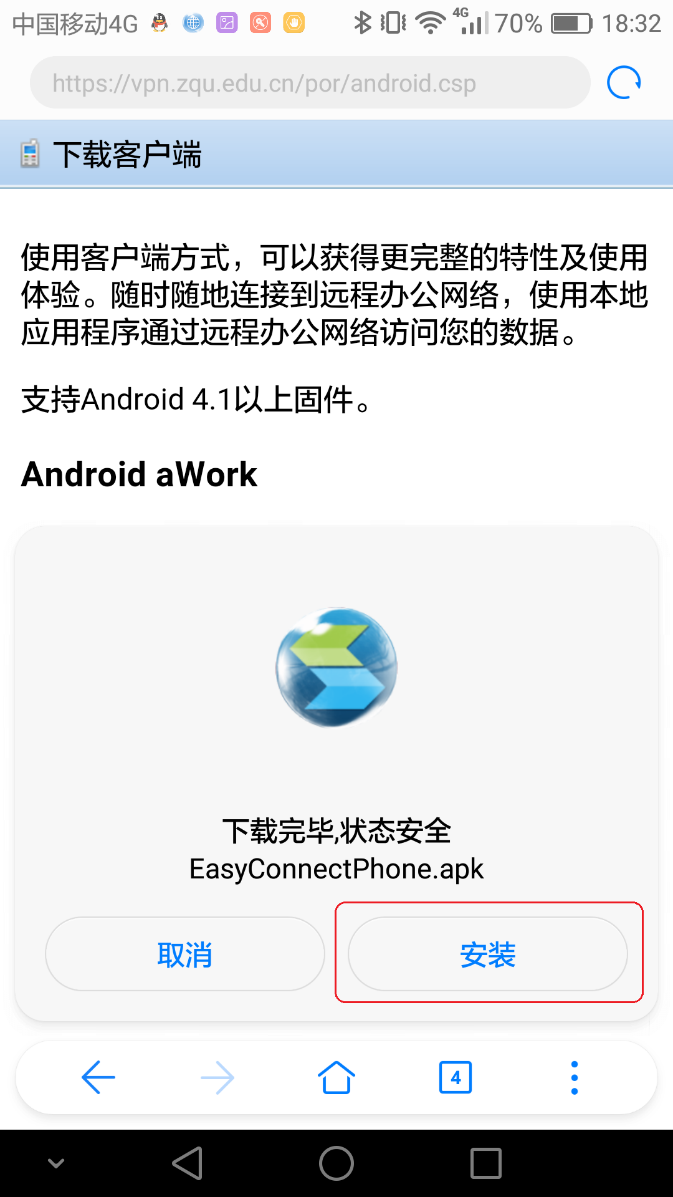The height and width of the screenshot is (1197, 673).
Task: Go back using the browser back arrow
Action: 98,1077
